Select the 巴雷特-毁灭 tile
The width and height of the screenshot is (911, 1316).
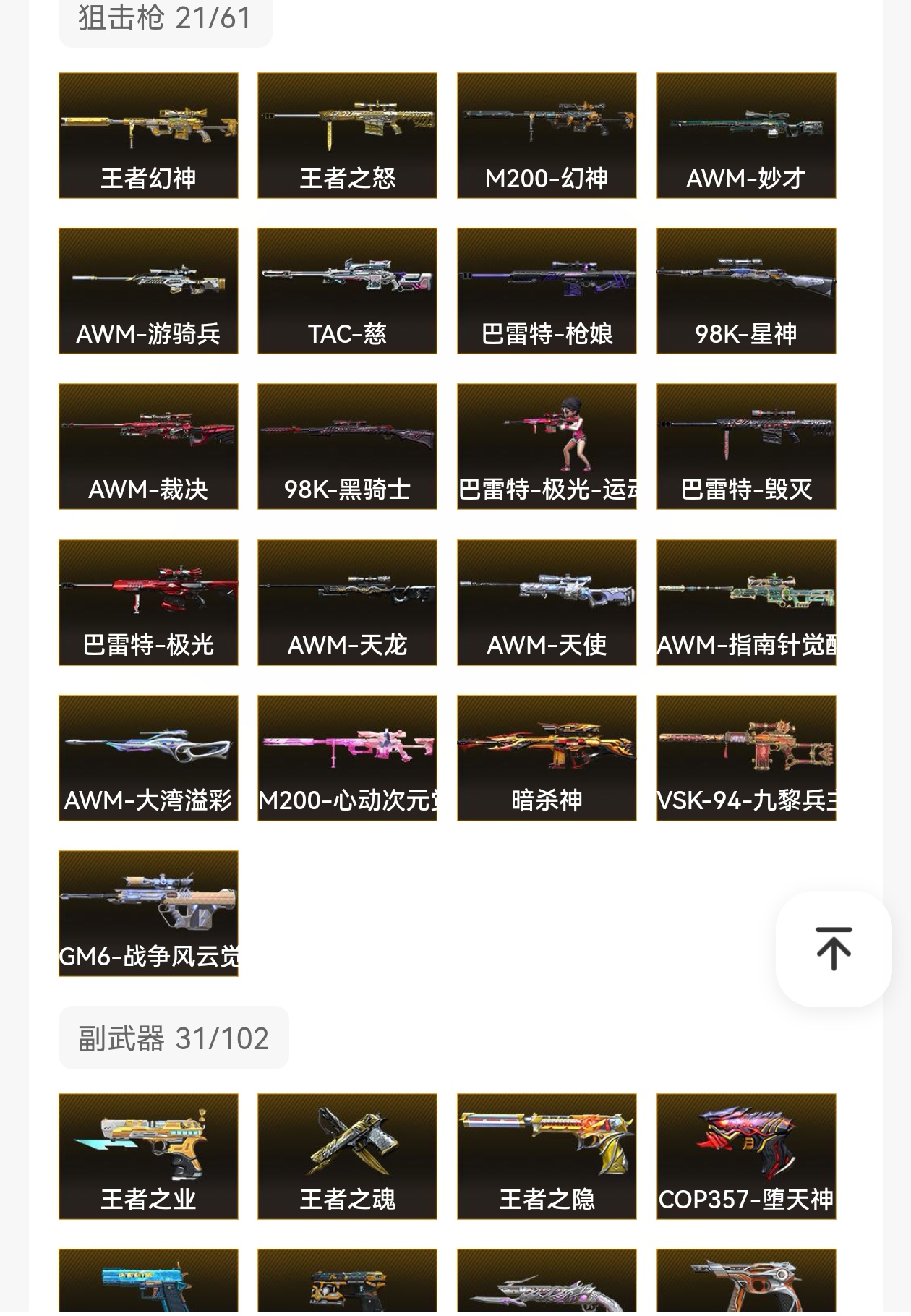[746, 446]
